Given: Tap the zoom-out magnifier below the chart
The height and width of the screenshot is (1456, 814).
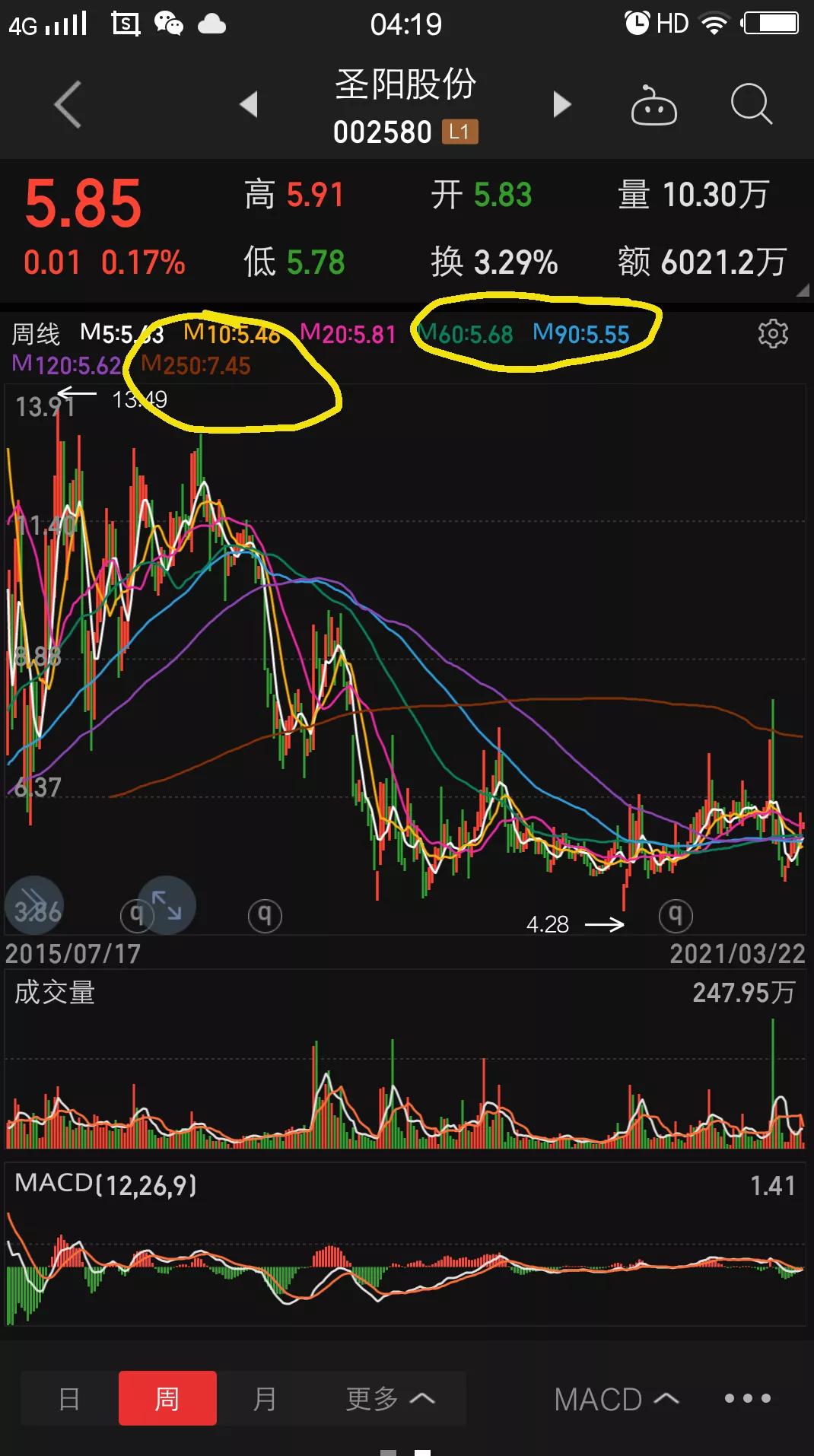Looking at the screenshot, I should [264, 915].
